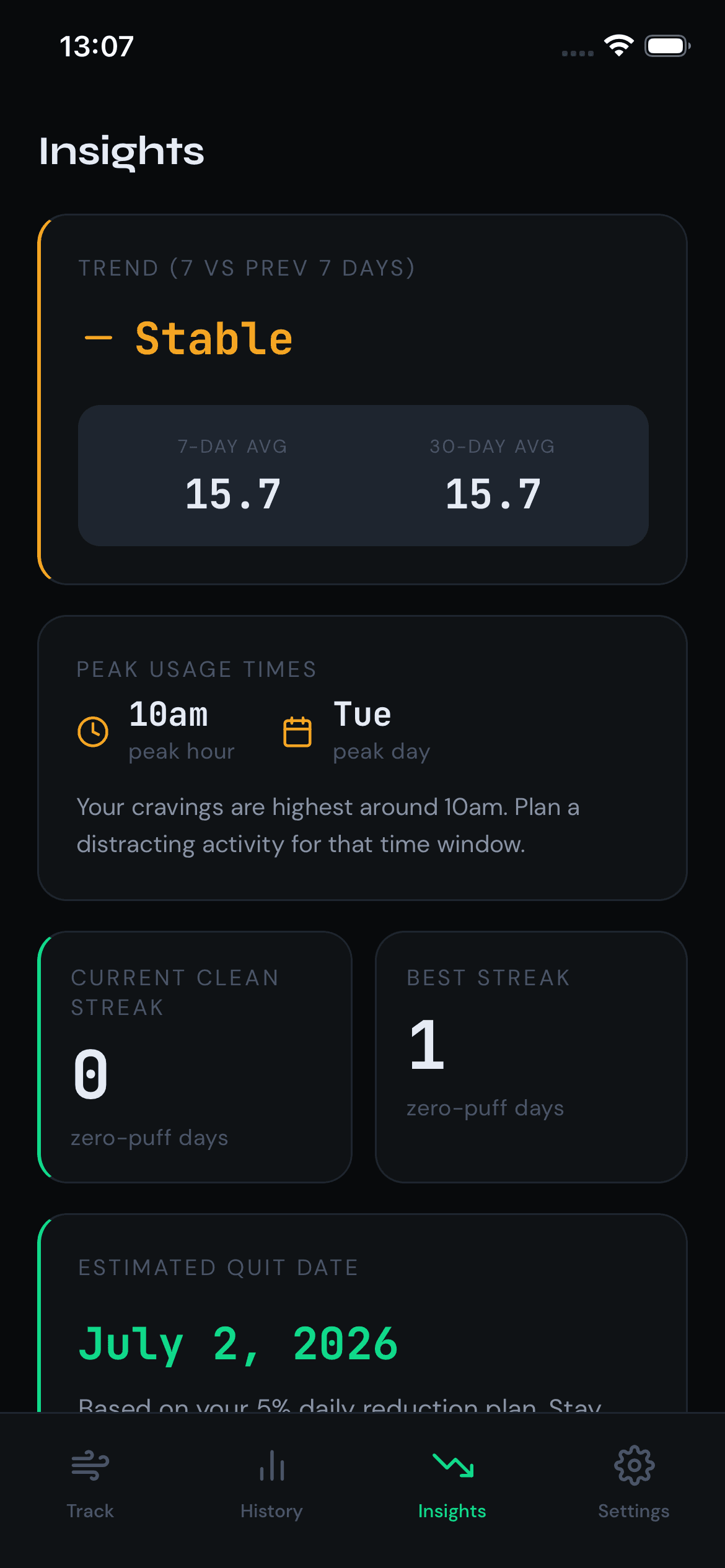Tap the Insights page title

(121, 150)
